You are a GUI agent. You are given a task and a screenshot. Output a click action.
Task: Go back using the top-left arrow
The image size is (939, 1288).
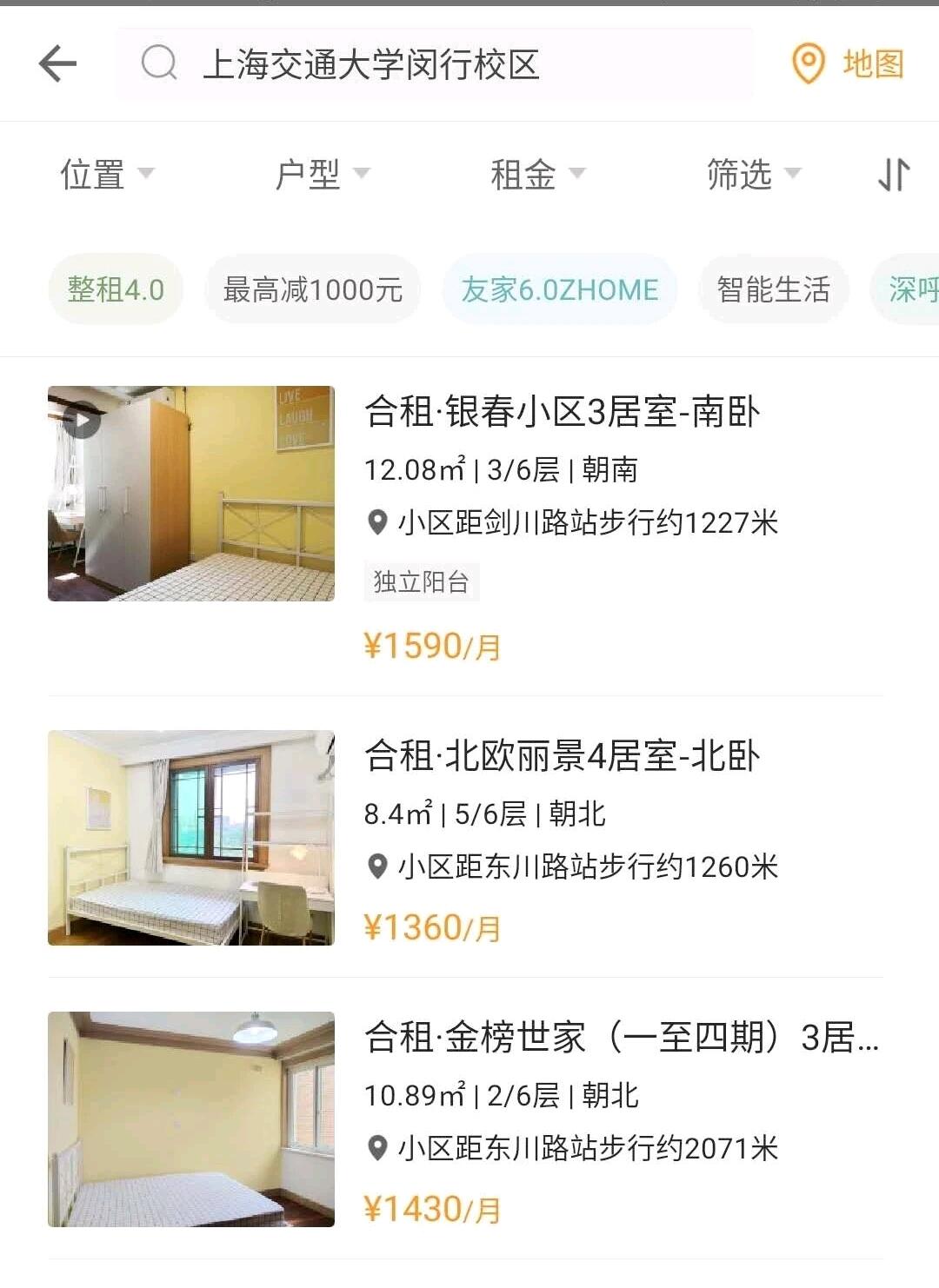pos(58,64)
